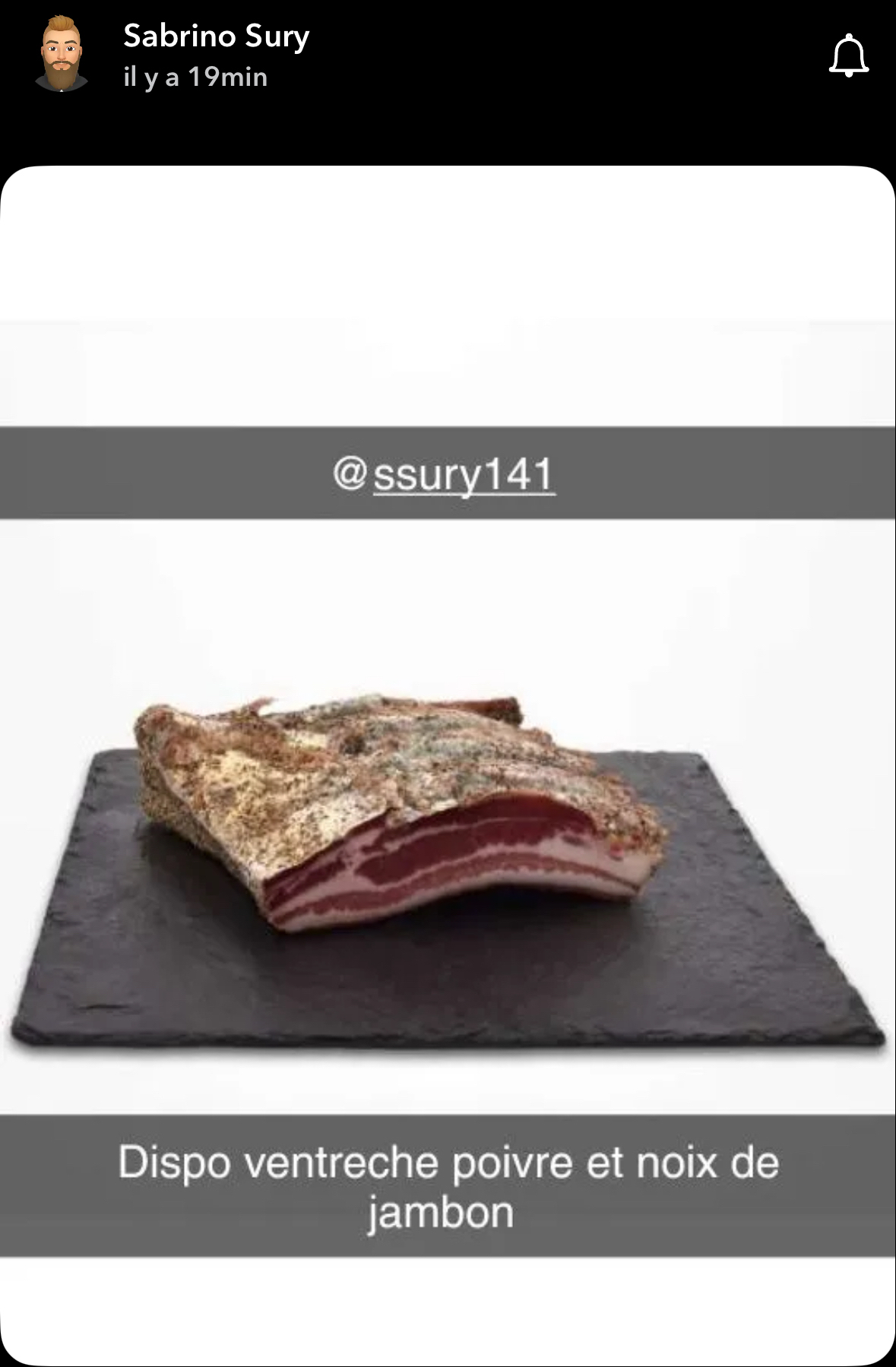Open the @ssury141 mention tag
This screenshot has height=1367, width=896.
coord(447,474)
